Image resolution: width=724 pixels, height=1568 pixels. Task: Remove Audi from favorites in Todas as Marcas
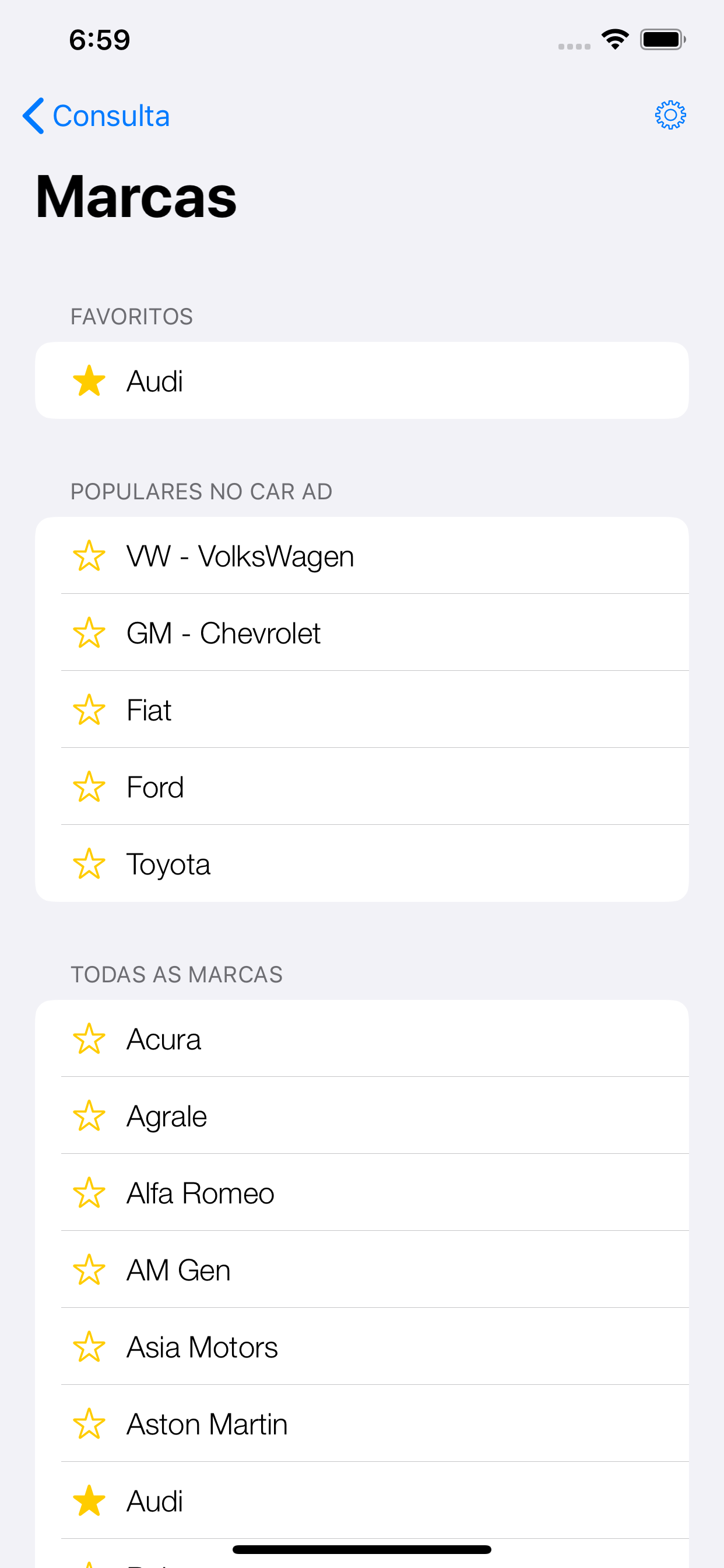(x=89, y=1501)
